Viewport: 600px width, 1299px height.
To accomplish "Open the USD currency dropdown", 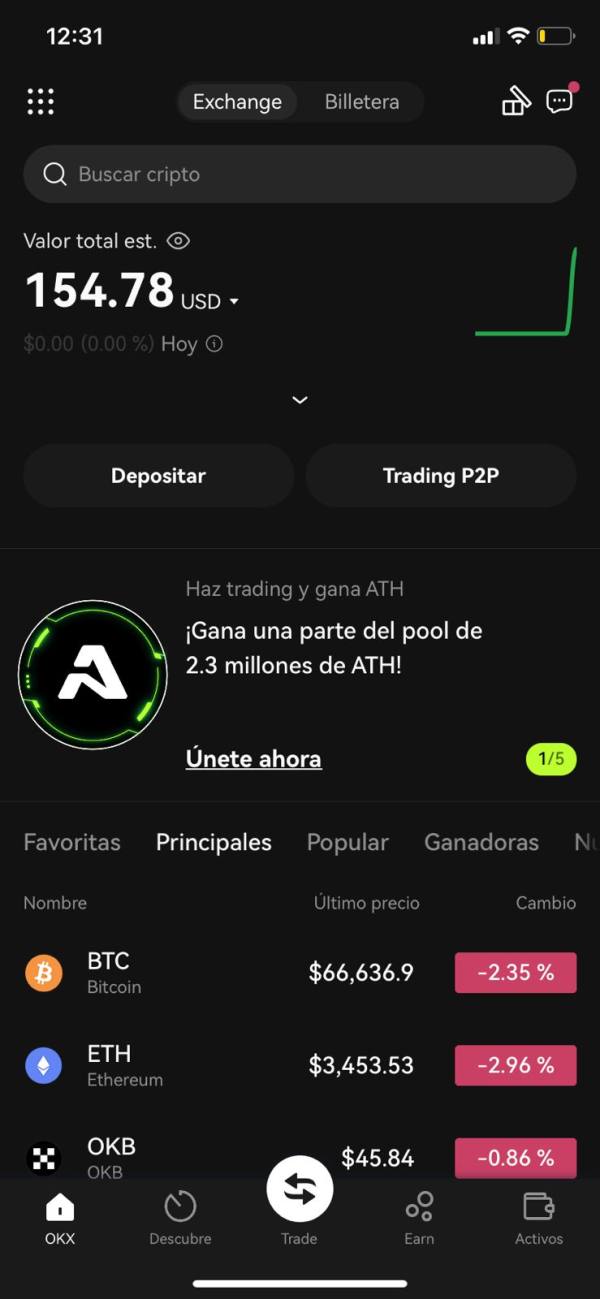I will coord(210,301).
